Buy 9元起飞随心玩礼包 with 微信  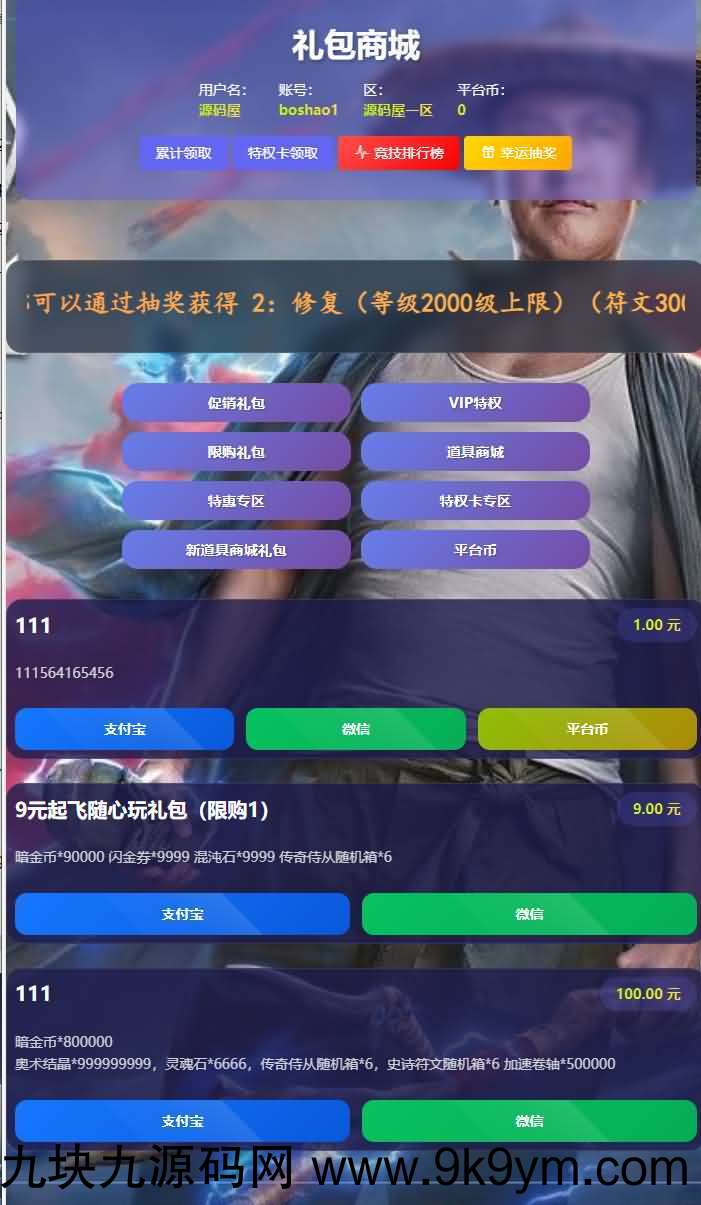coord(529,914)
